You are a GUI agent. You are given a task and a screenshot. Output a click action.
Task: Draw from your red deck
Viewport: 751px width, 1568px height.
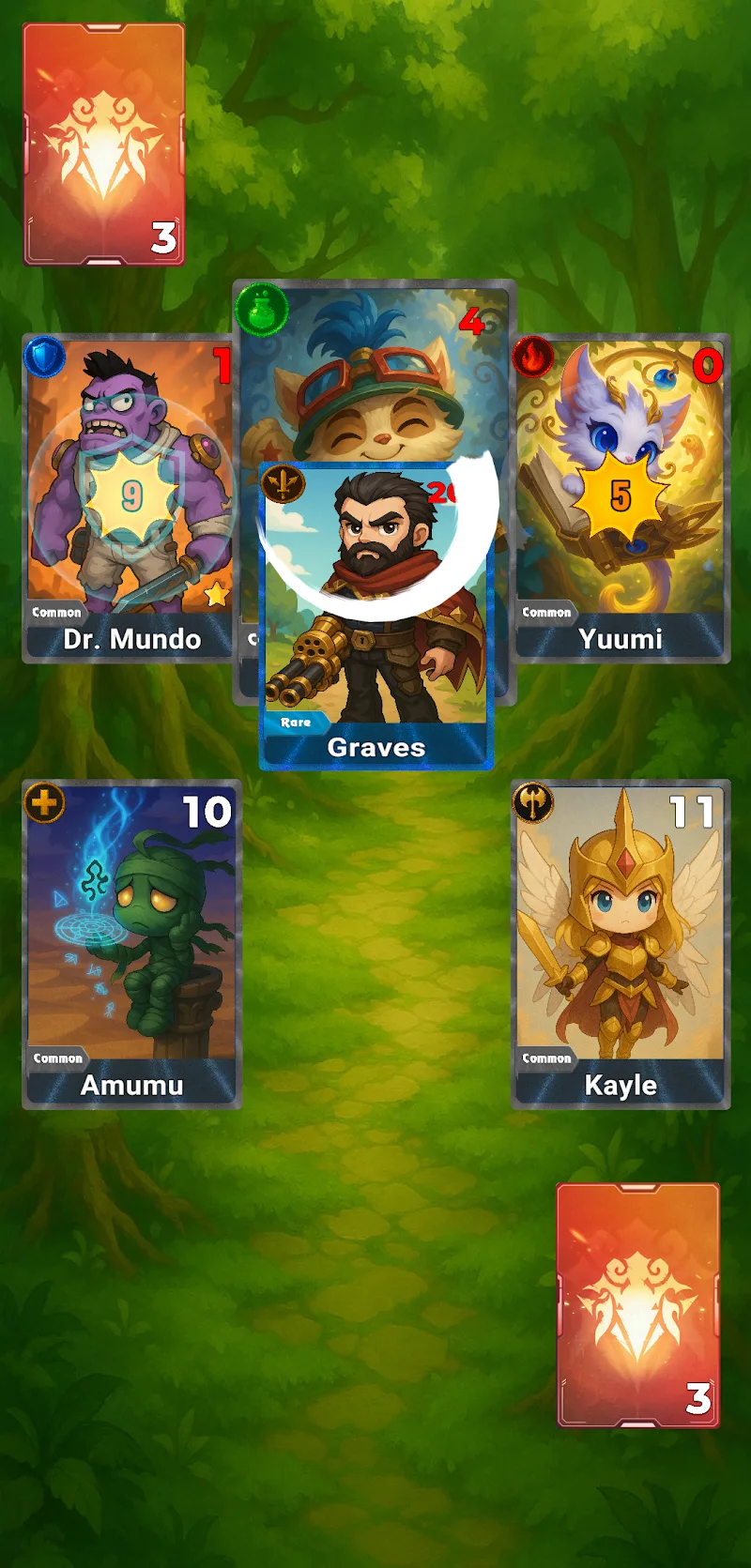[638, 1304]
